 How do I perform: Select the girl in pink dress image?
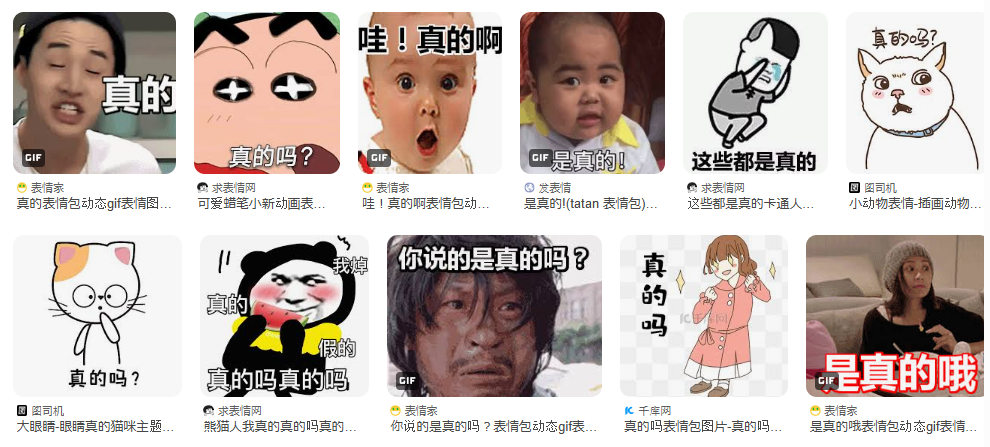pyautogui.click(x=703, y=315)
